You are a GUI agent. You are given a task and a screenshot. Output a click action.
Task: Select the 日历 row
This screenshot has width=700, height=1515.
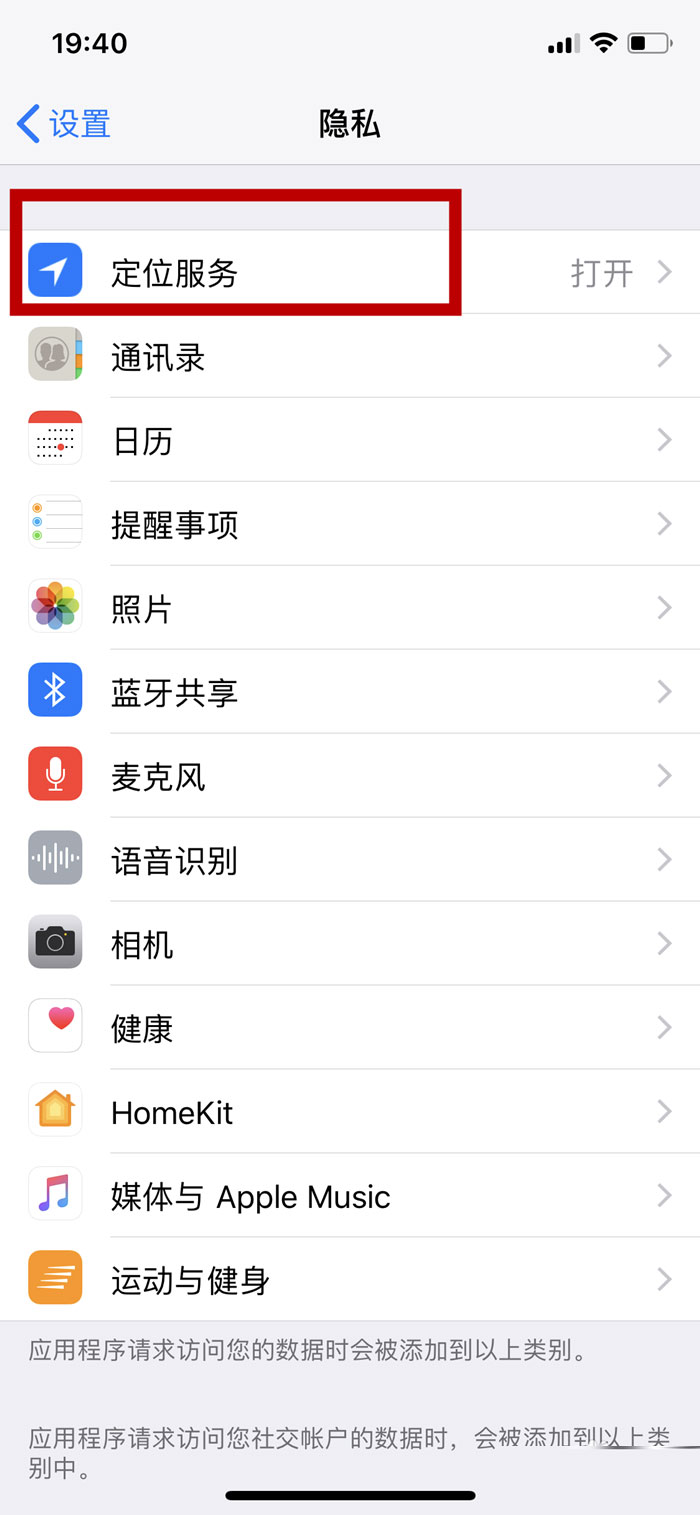click(350, 440)
